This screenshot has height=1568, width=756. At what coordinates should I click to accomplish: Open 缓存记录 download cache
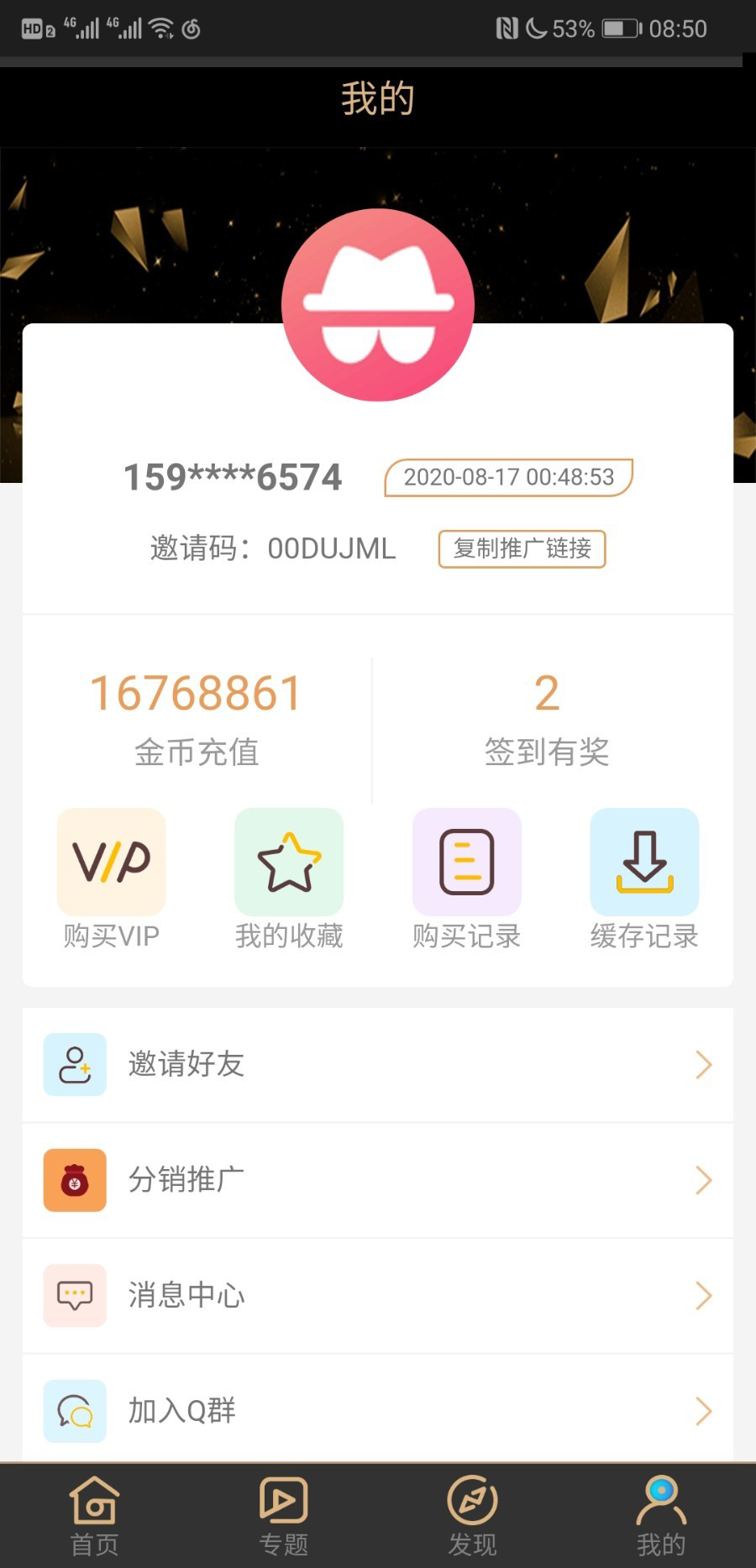click(x=644, y=863)
